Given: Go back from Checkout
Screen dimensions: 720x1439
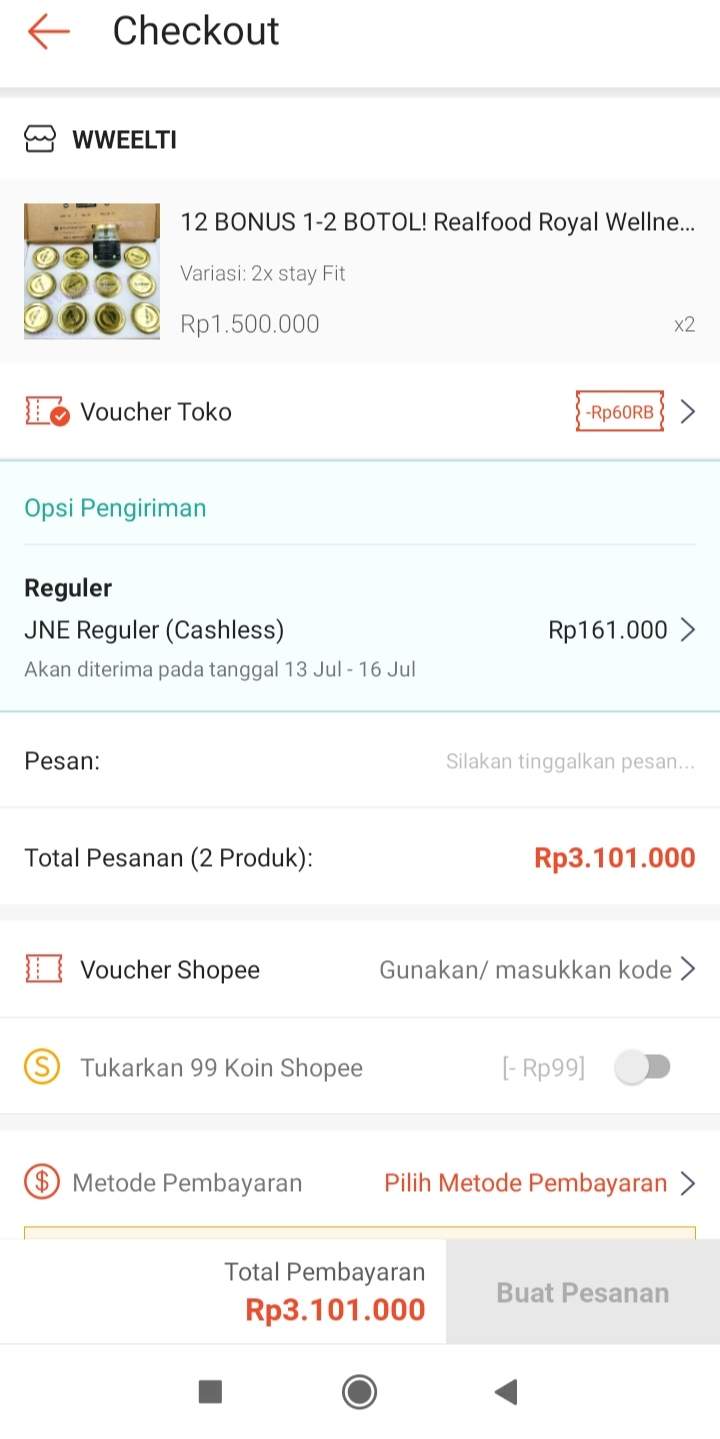Looking at the screenshot, I should click(x=48, y=31).
